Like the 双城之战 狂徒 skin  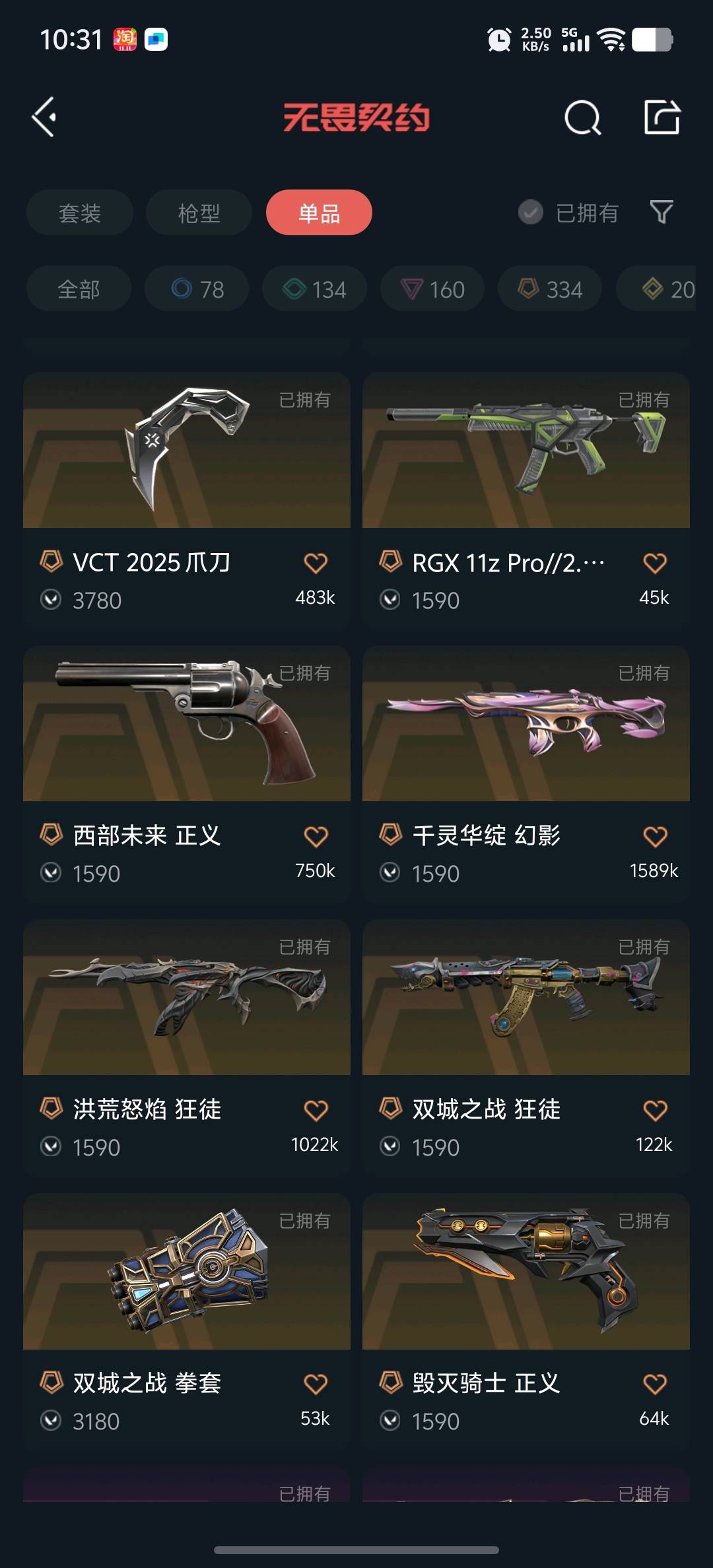pyautogui.click(x=654, y=1111)
